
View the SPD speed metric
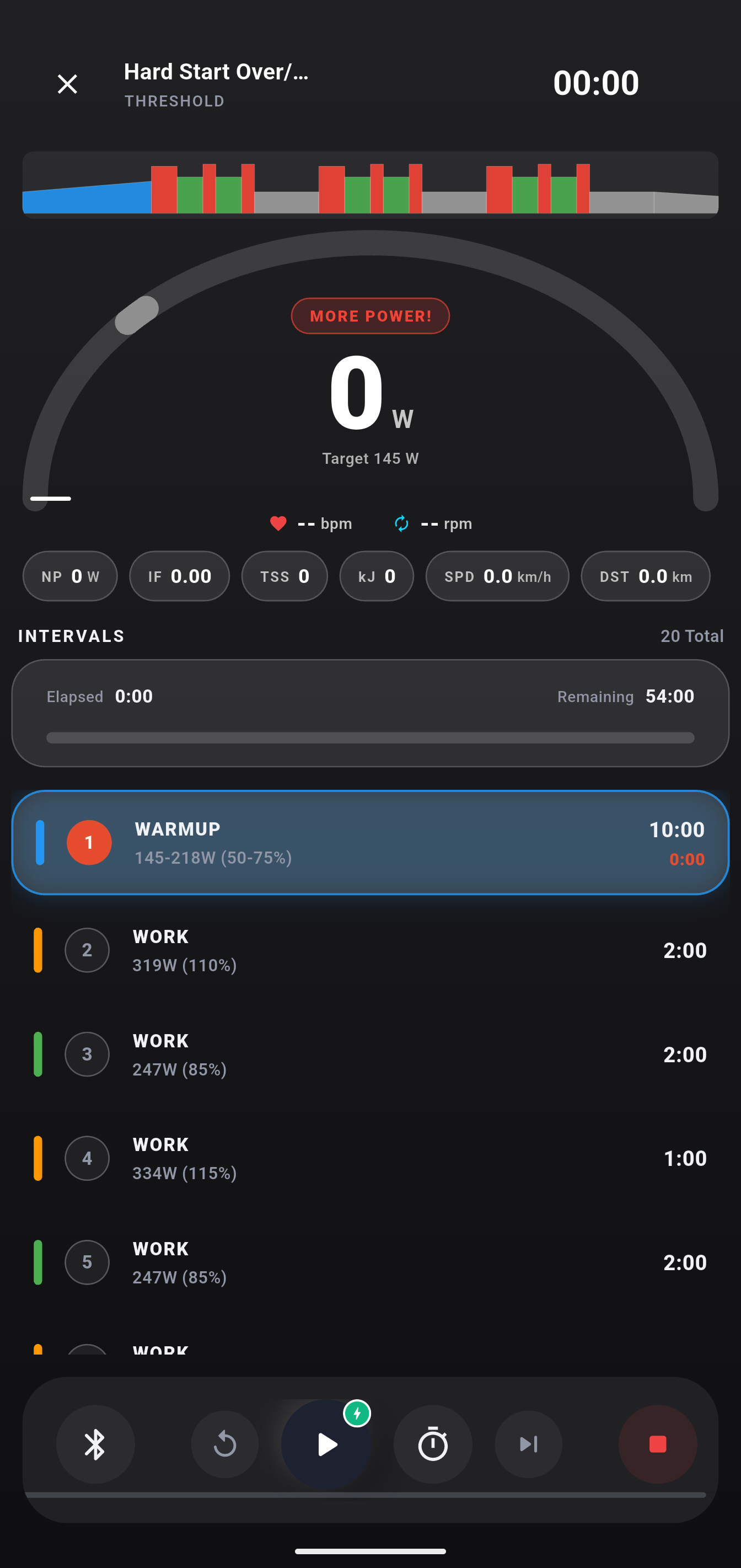497,576
